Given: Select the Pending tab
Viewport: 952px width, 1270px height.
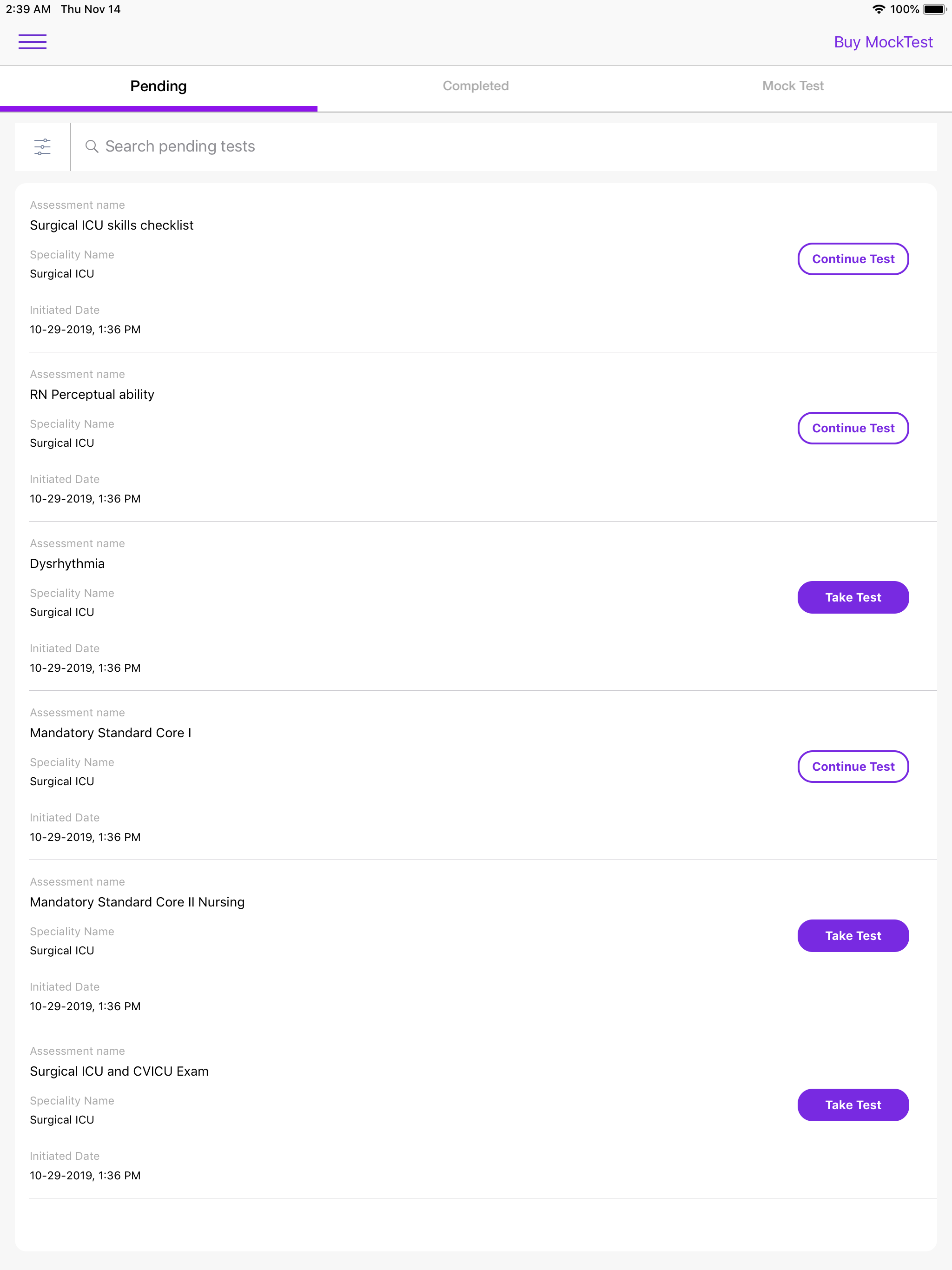Looking at the screenshot, I should pos(158,86).
